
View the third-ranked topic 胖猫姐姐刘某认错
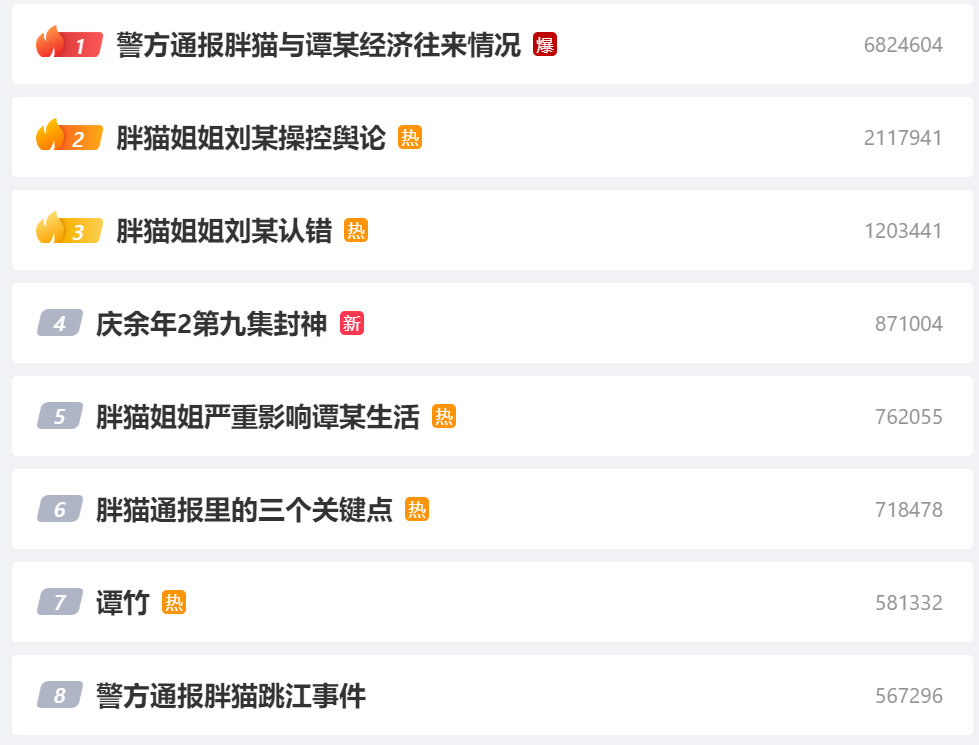coord(224,231)
